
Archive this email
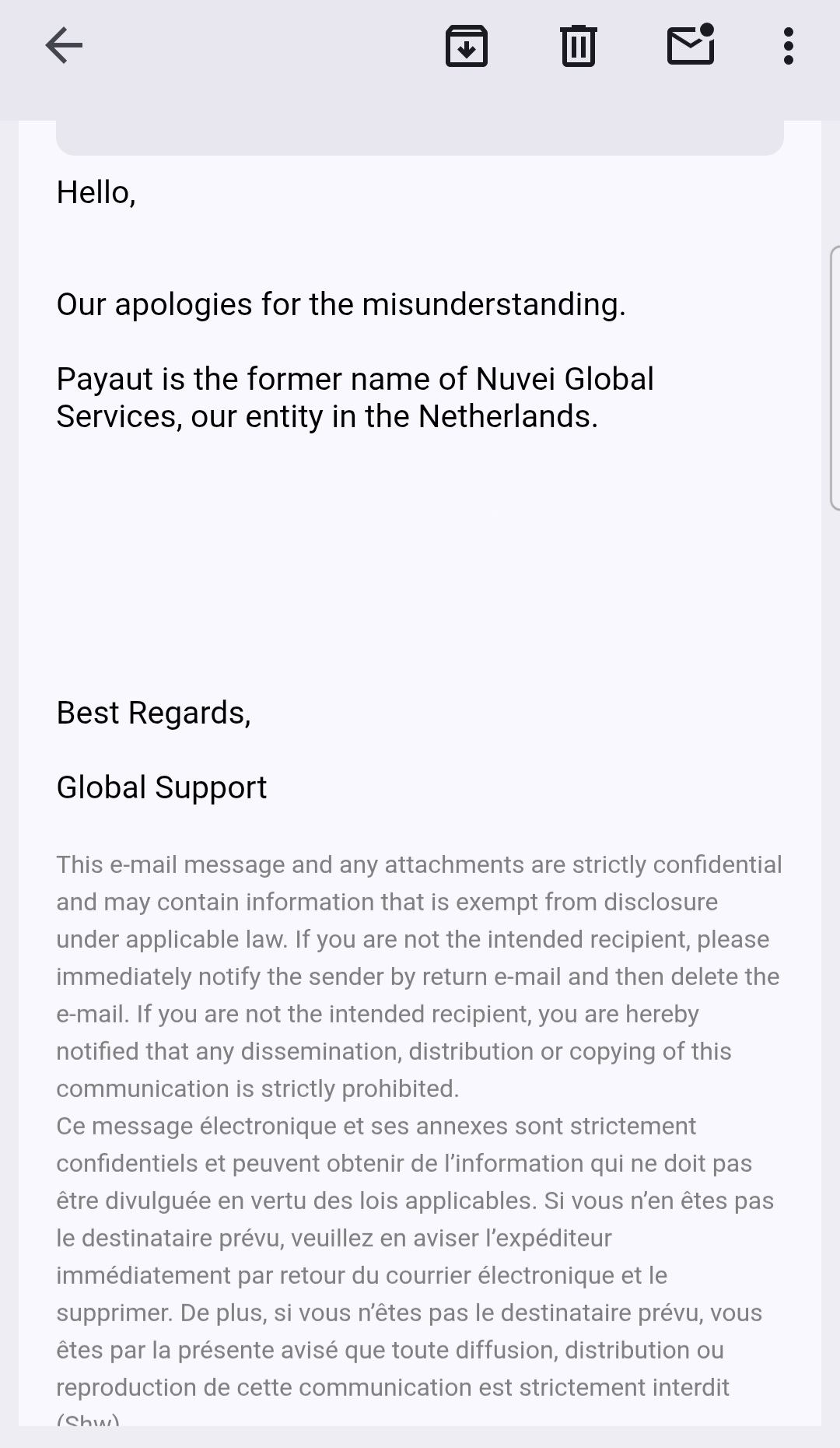[466, 47]
